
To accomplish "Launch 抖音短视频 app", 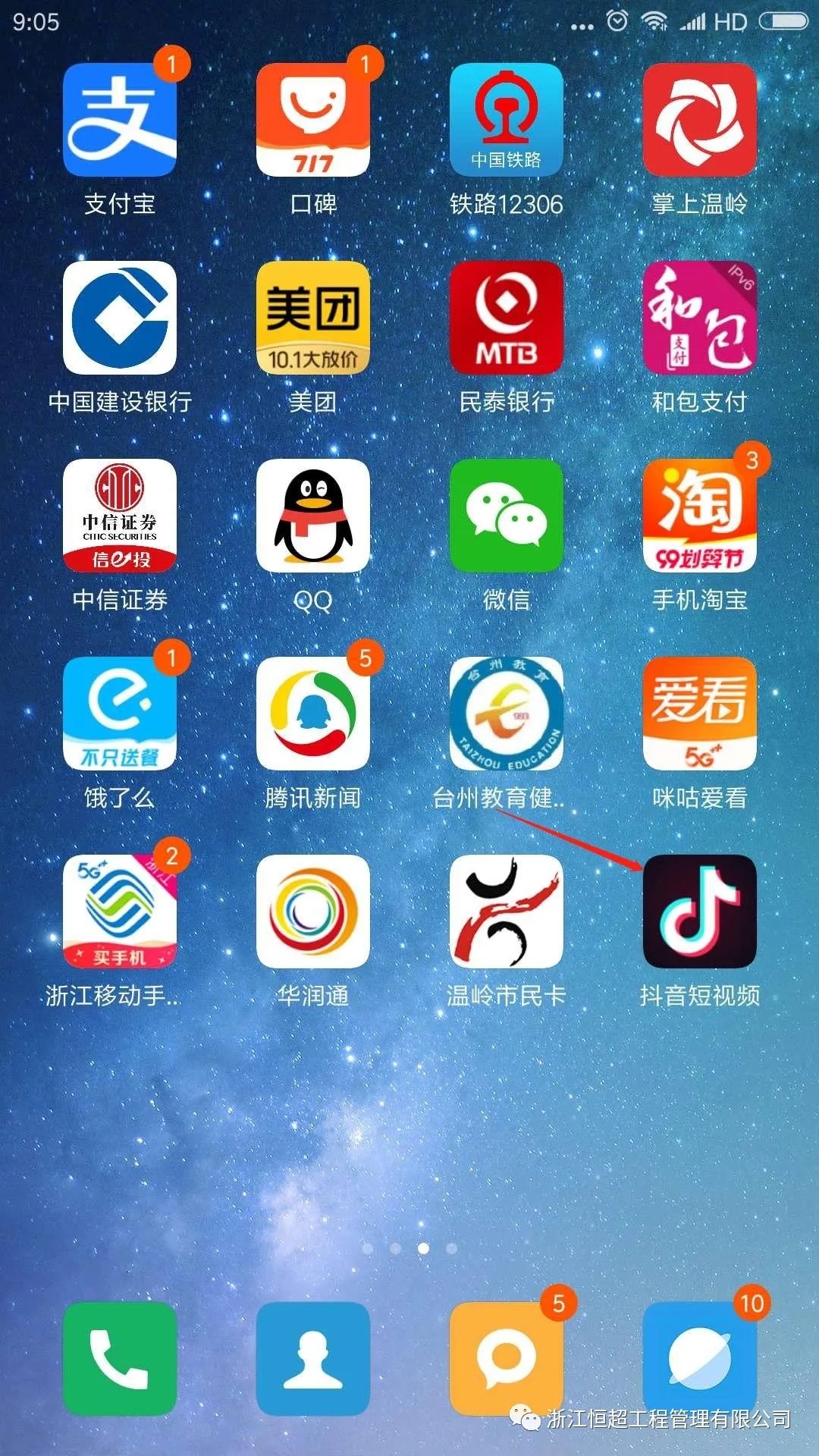I will [x=699, y=912].
